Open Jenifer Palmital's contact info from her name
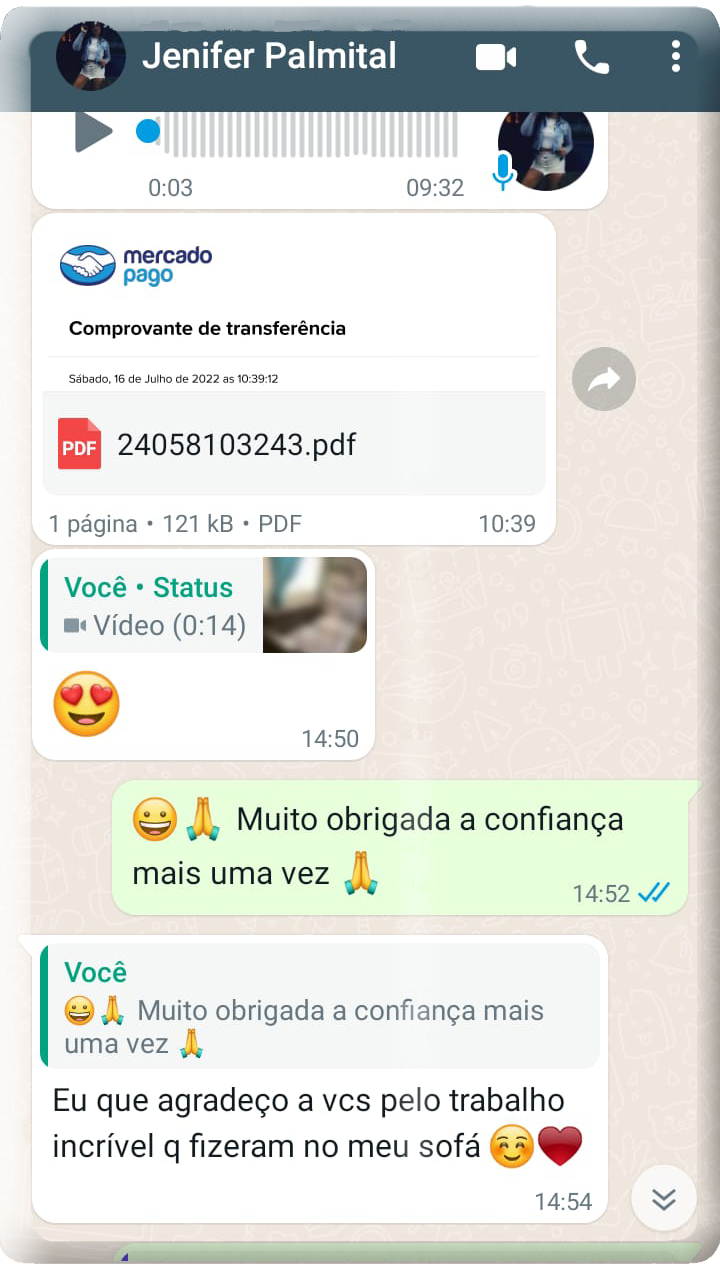The height and width of the screenshot is (1270, 720). click(x=269, y=56)
